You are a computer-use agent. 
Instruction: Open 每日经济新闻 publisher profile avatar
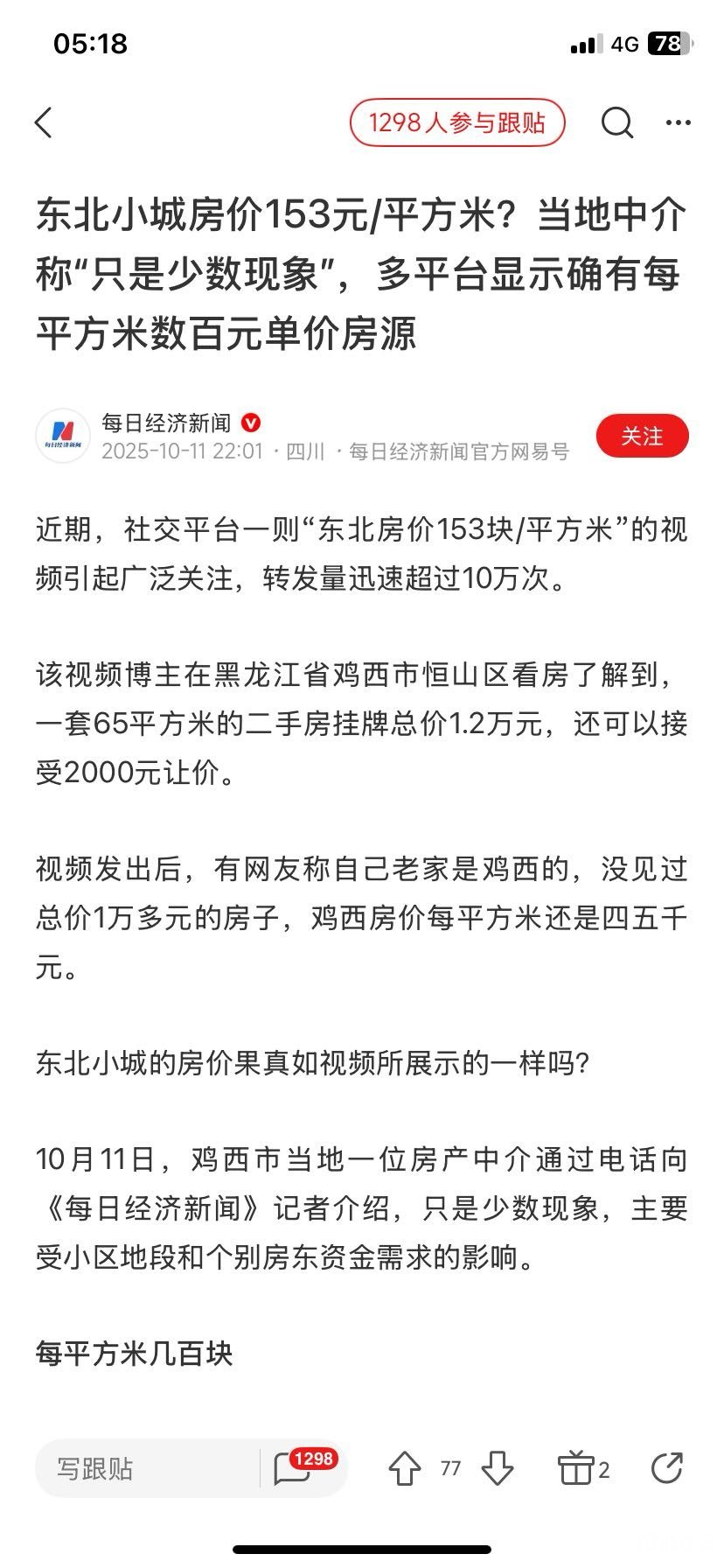[x=63, y=436]
